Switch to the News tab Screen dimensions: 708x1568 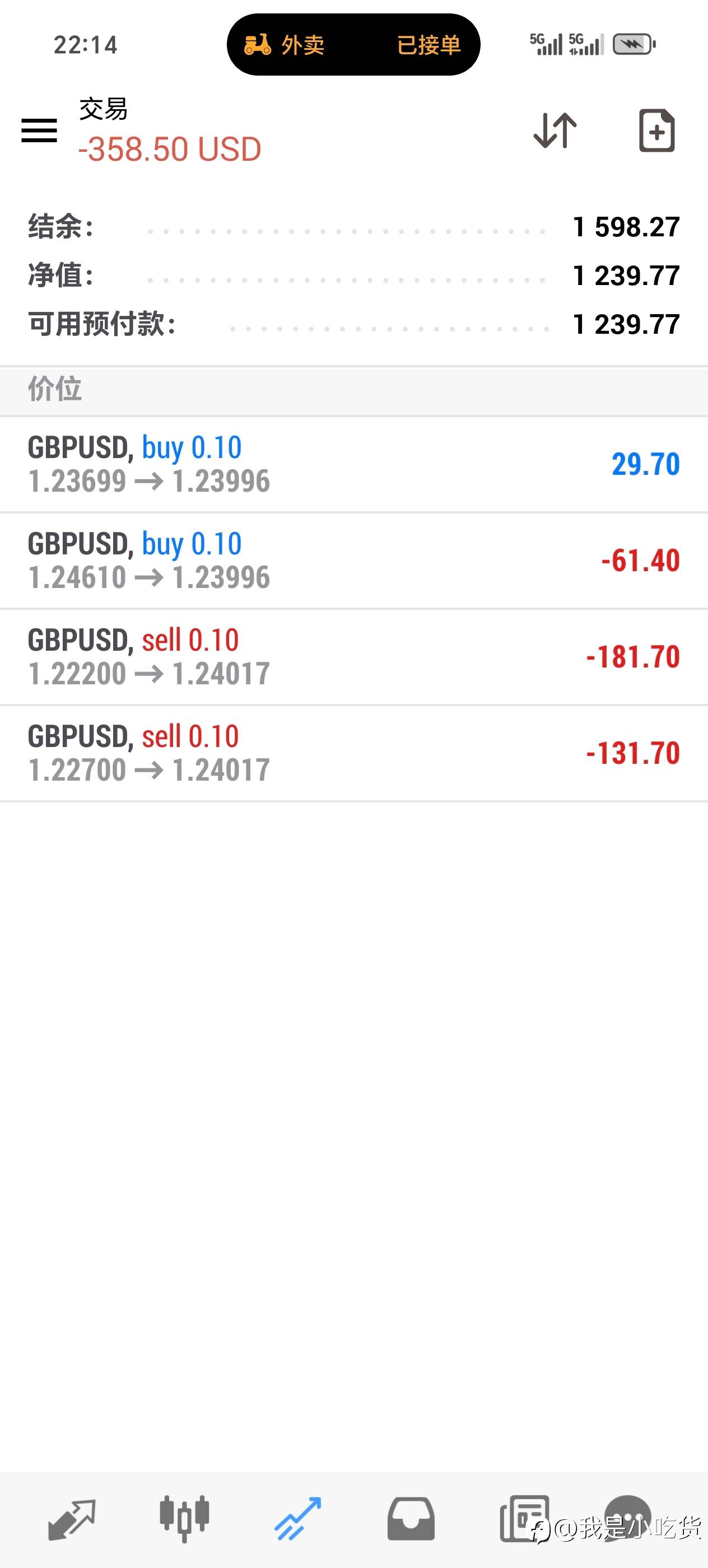[x=524, y=1519]
